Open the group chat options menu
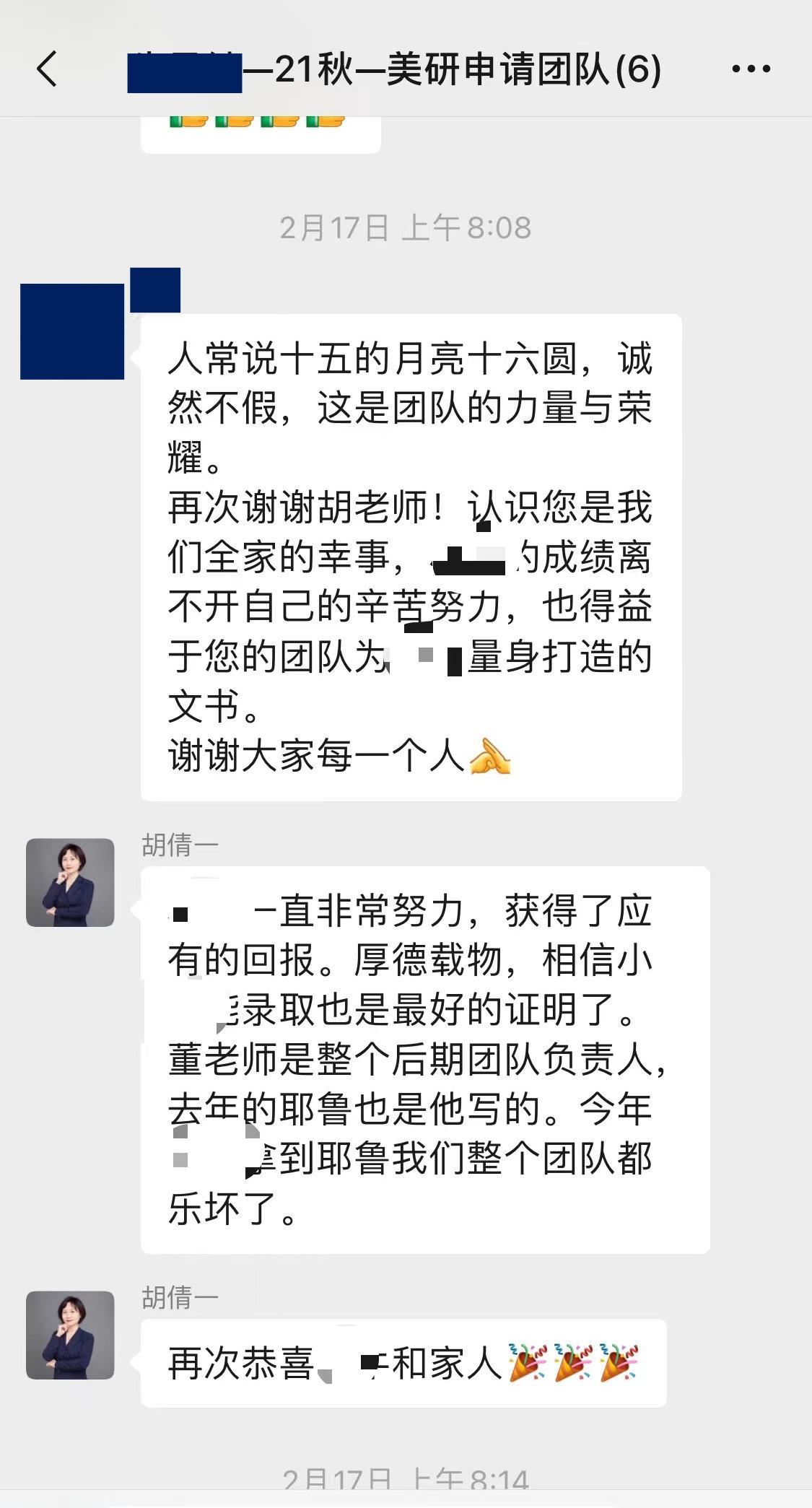The image size is (812, 1508). point(751,70)
